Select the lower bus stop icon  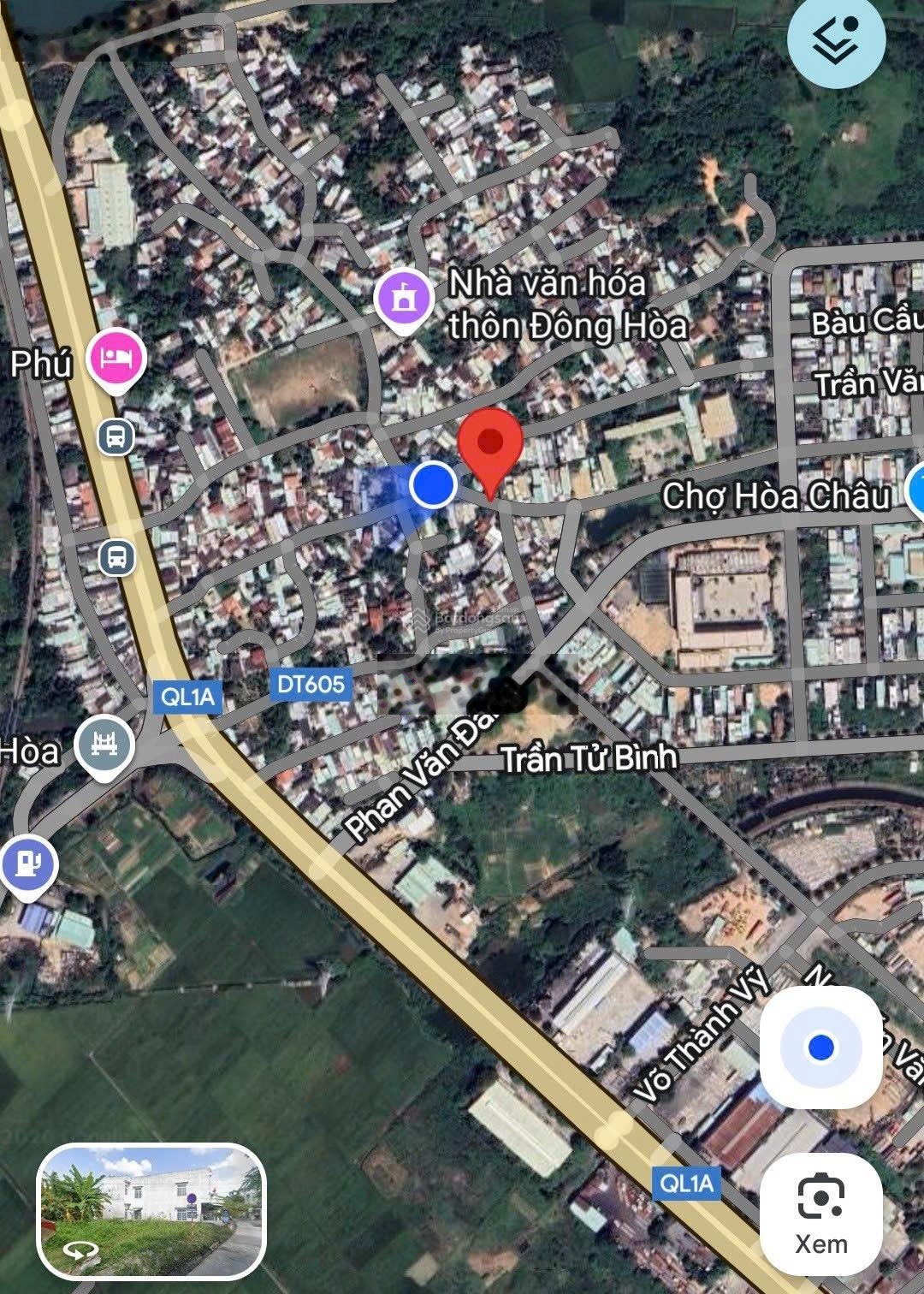115,555
